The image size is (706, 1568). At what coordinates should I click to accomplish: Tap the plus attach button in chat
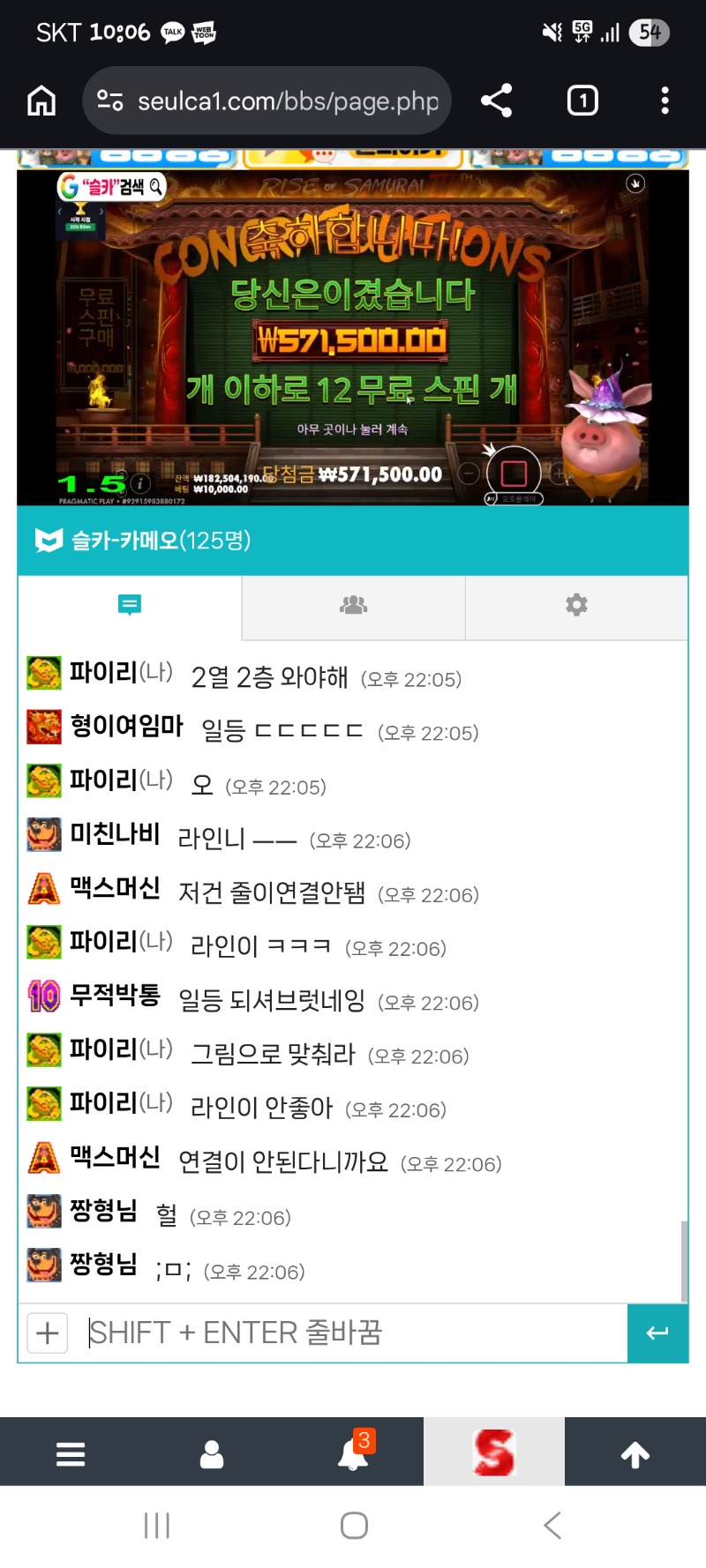click(x=48, y=1333)
